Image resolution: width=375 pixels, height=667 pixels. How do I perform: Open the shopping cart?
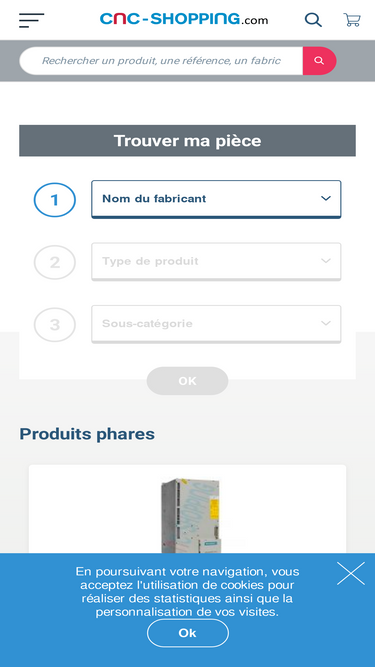(352, 20)
